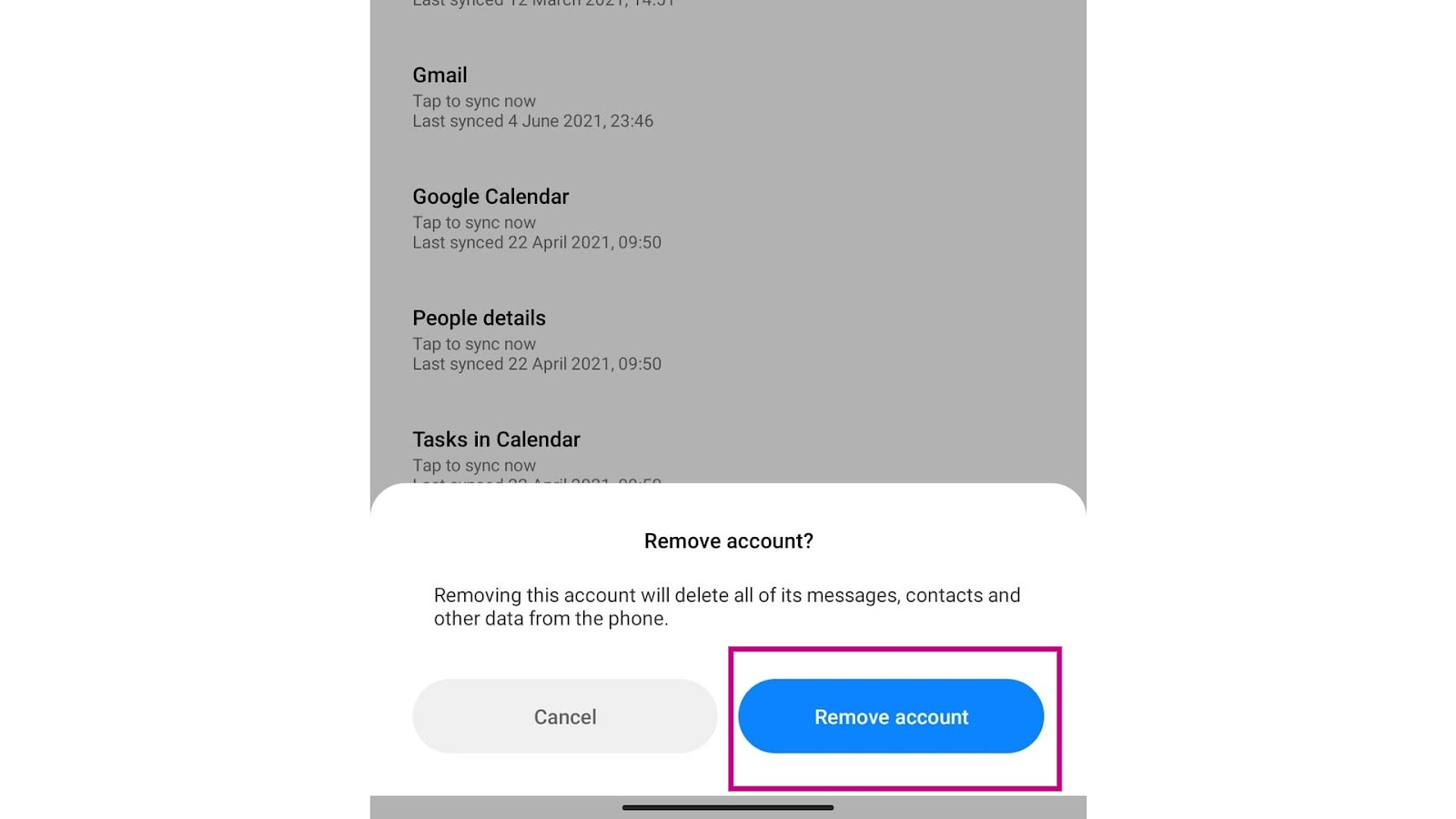The width and height of the screenshot is (1456, 819).
Task: Confirm with the Remove account button
Action: point(891,716)
